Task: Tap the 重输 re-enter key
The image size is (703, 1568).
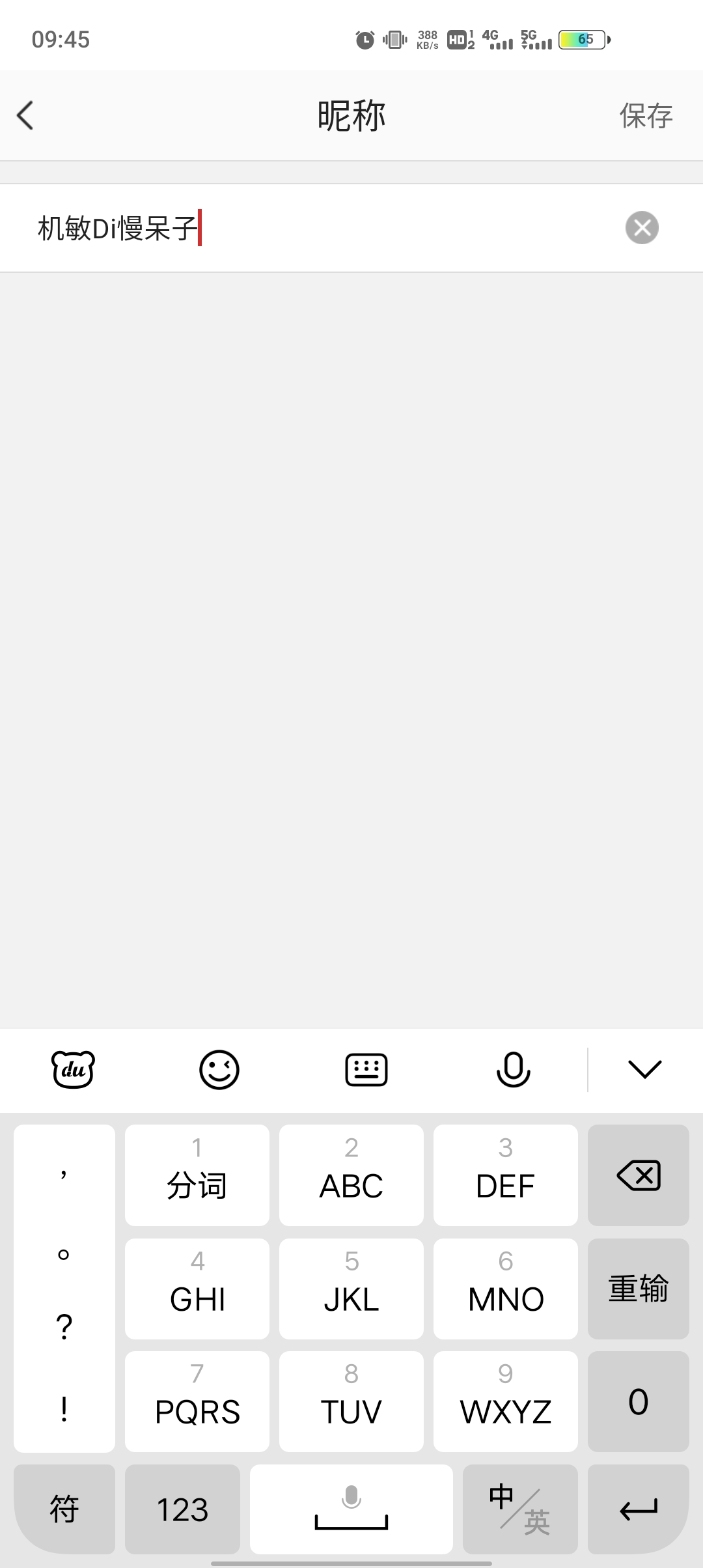Action: 638,1289
